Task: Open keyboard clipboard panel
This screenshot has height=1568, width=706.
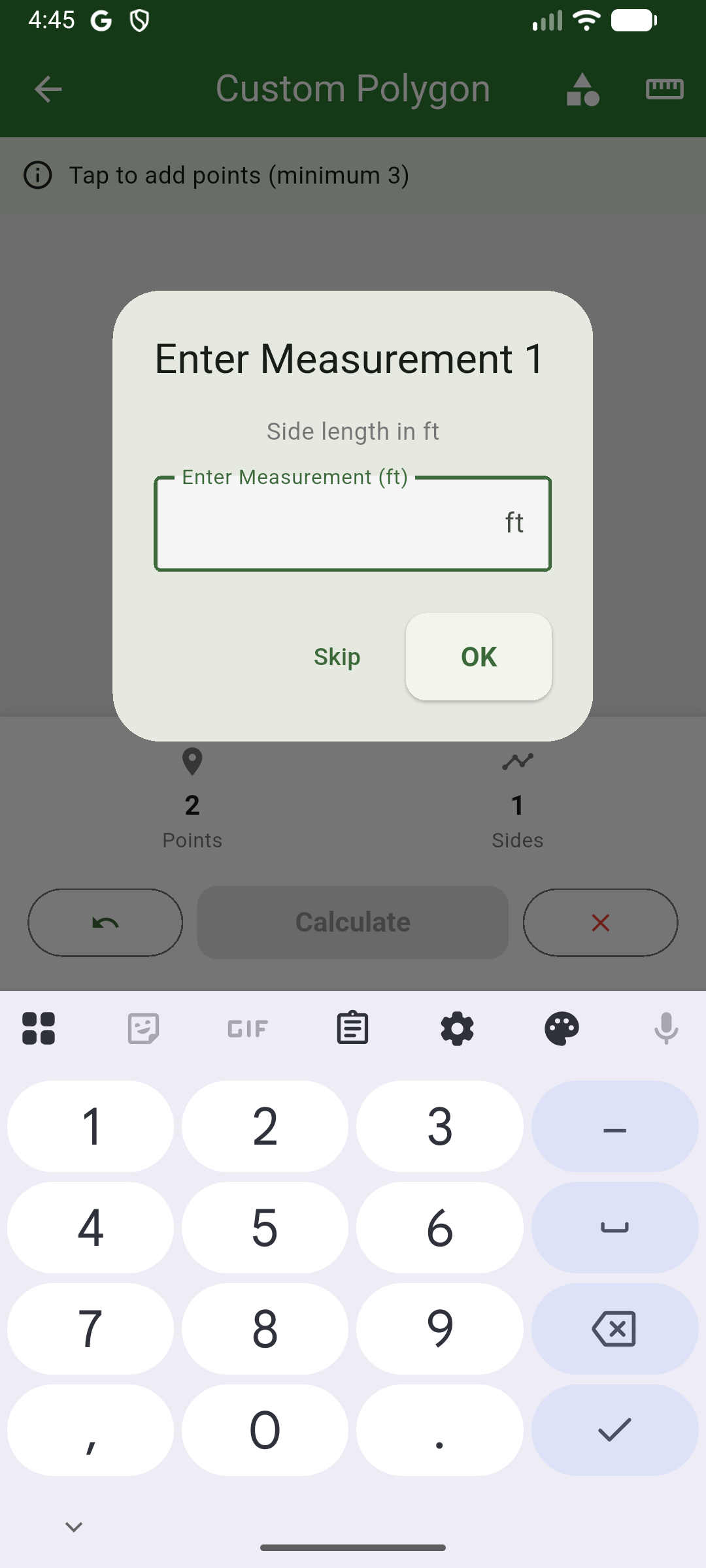Action: click(x=352, y=1028)
